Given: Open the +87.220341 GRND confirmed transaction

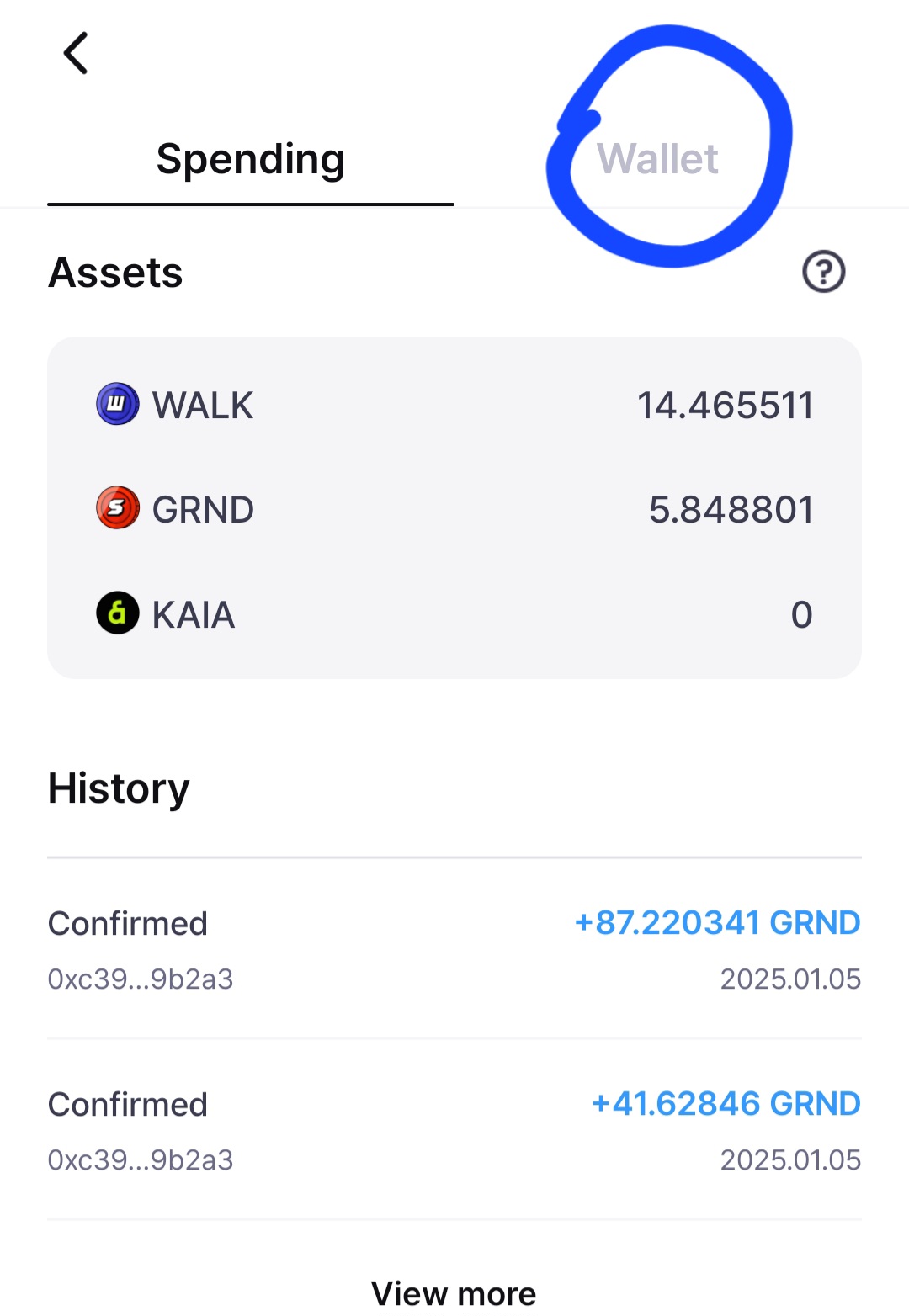Looking at the screenshot, I should (x=454, y=949).
